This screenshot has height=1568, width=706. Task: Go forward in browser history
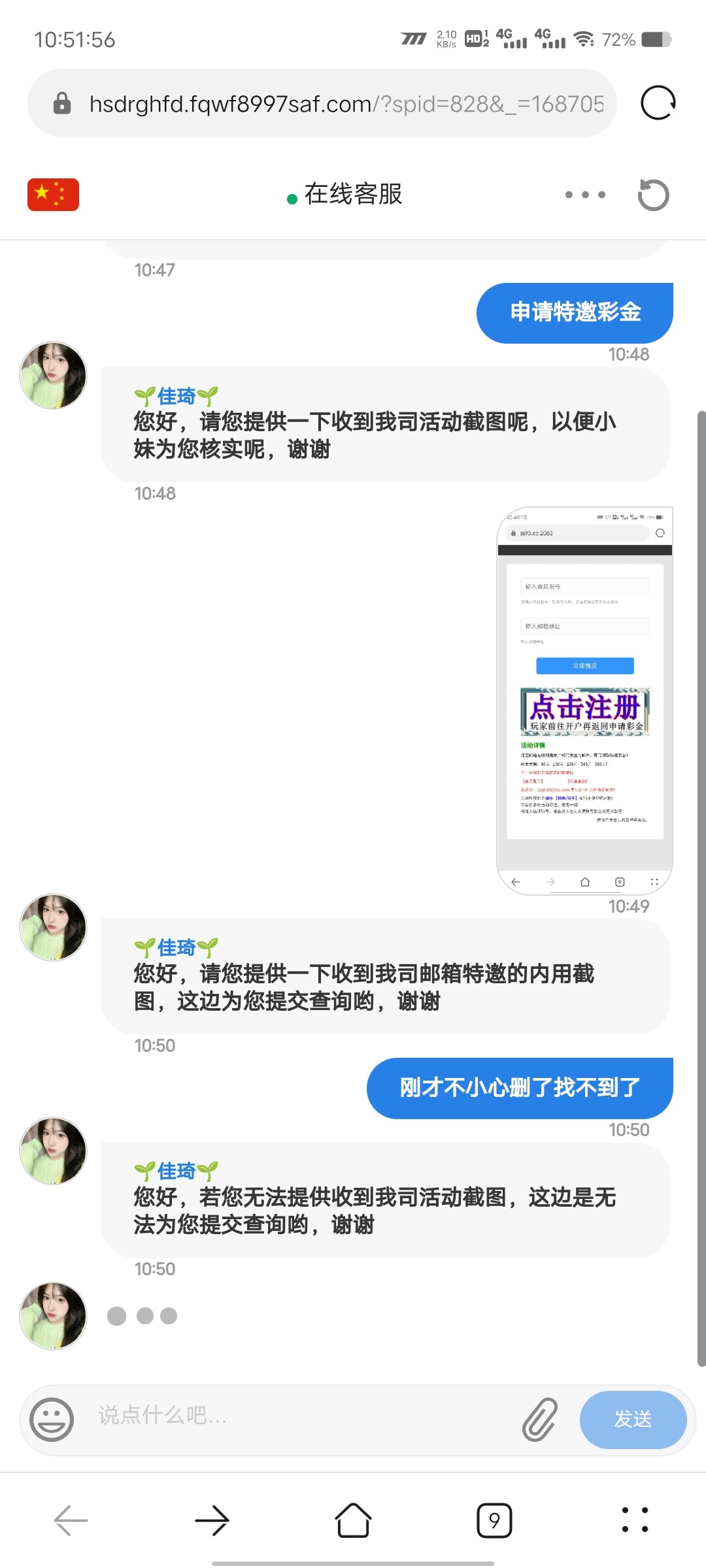pyautogui.click(x=212, y=1520)
